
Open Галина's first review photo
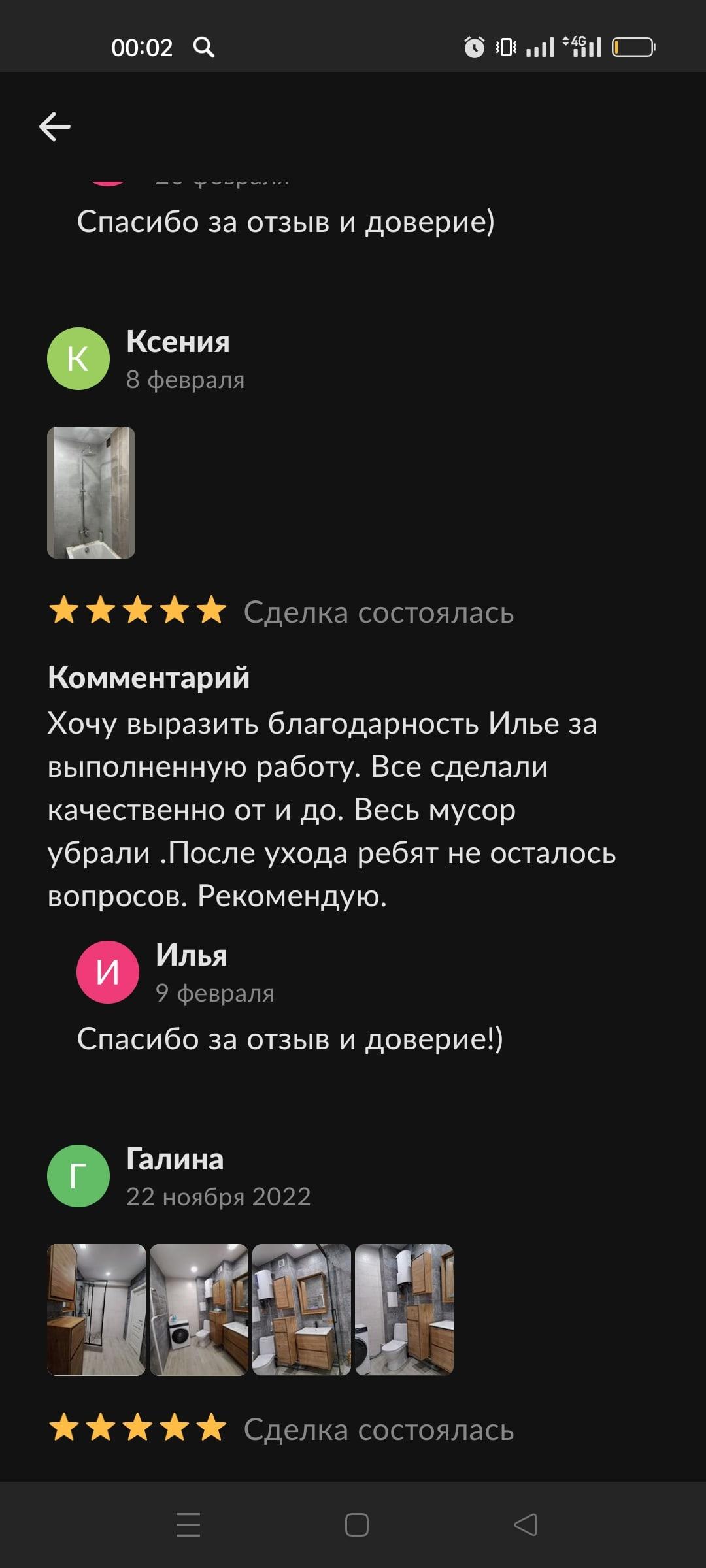point(96,1309)
